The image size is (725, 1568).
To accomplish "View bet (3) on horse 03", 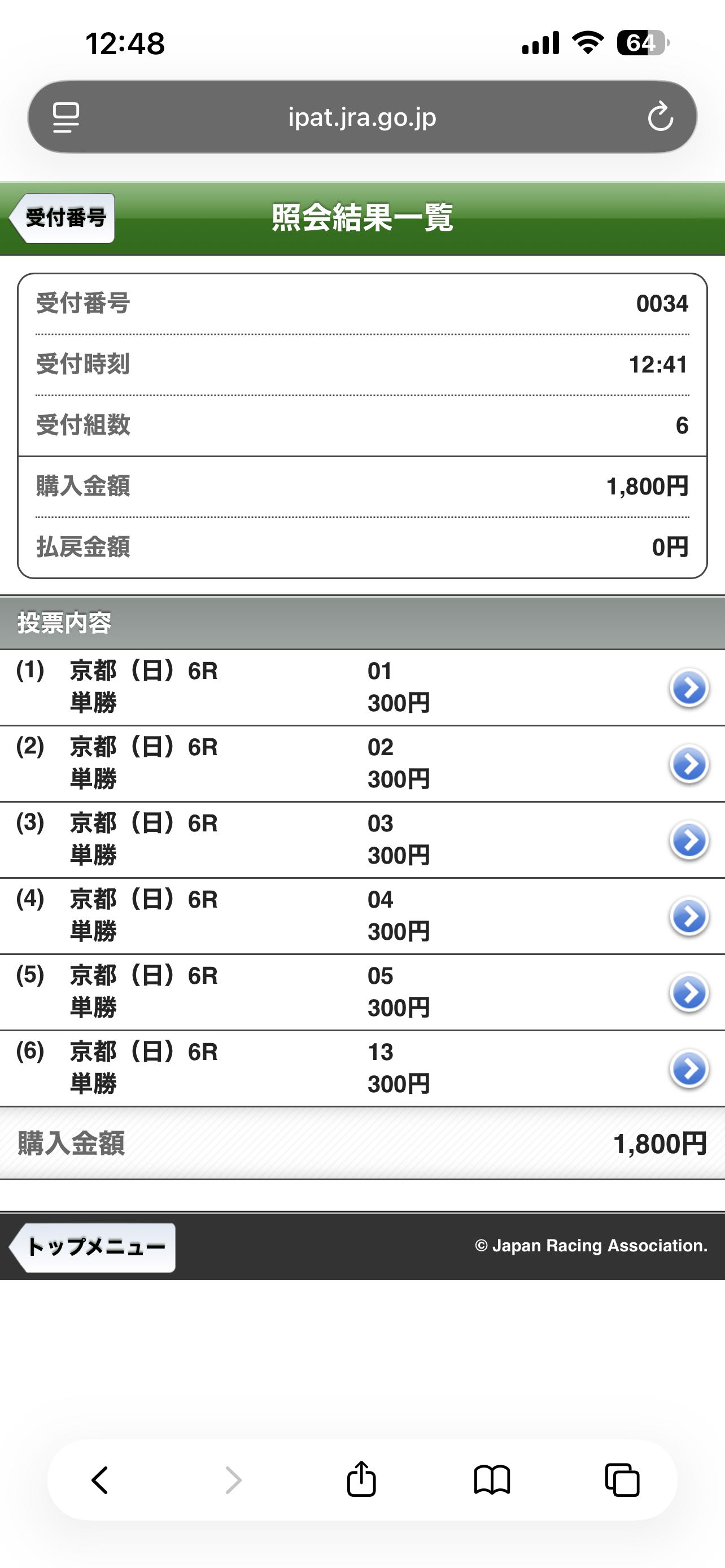I will click(688, 840).
